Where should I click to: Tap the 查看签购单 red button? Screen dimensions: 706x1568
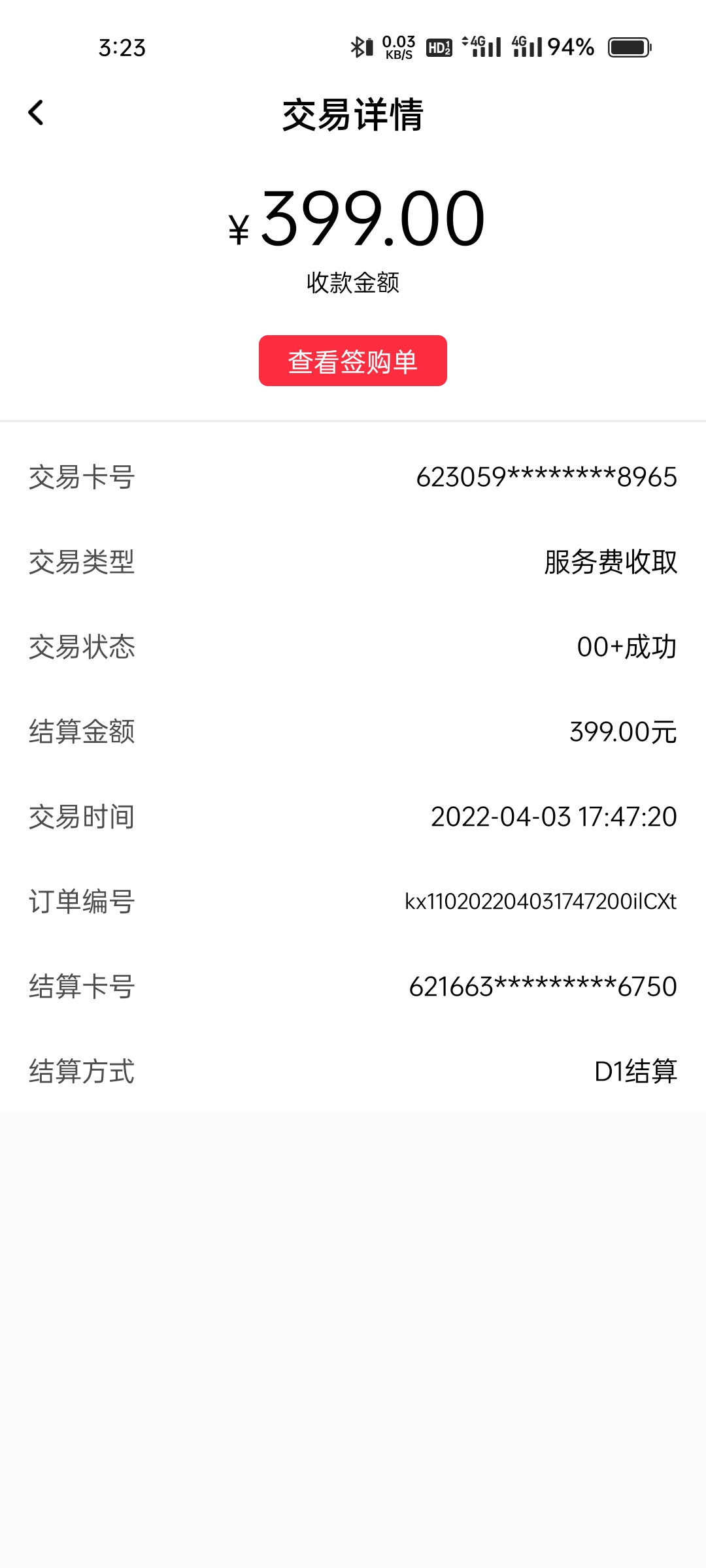click(352, 360)
